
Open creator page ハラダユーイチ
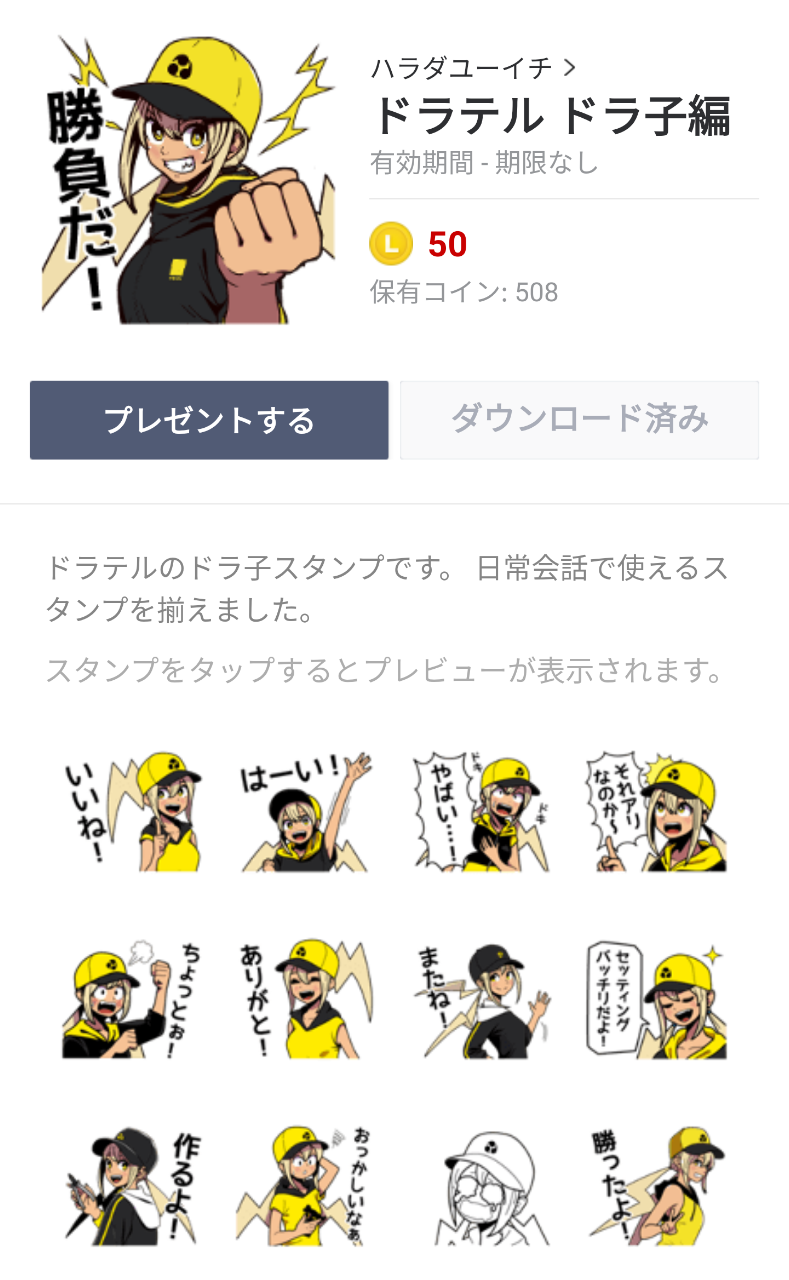coord(473,68)
